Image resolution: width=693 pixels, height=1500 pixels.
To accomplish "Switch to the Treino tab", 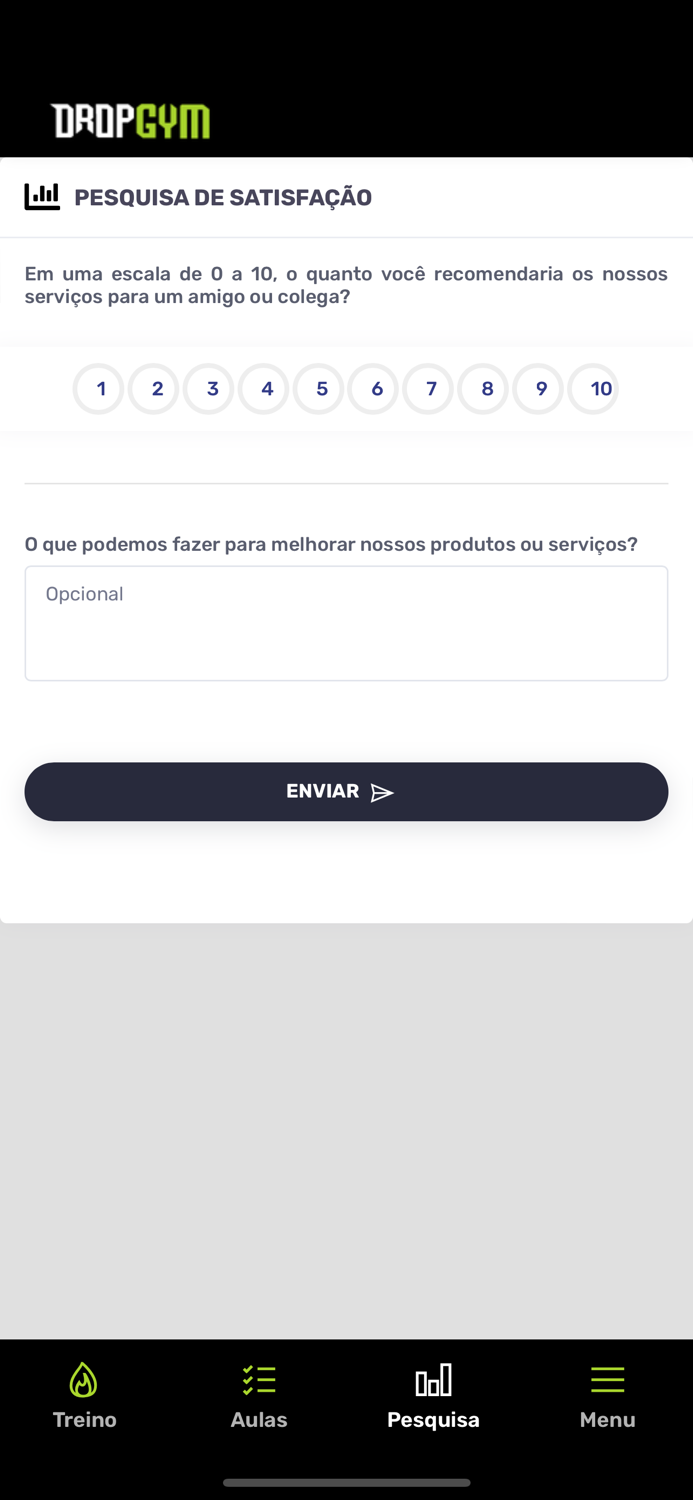I will pos(85,1396).
